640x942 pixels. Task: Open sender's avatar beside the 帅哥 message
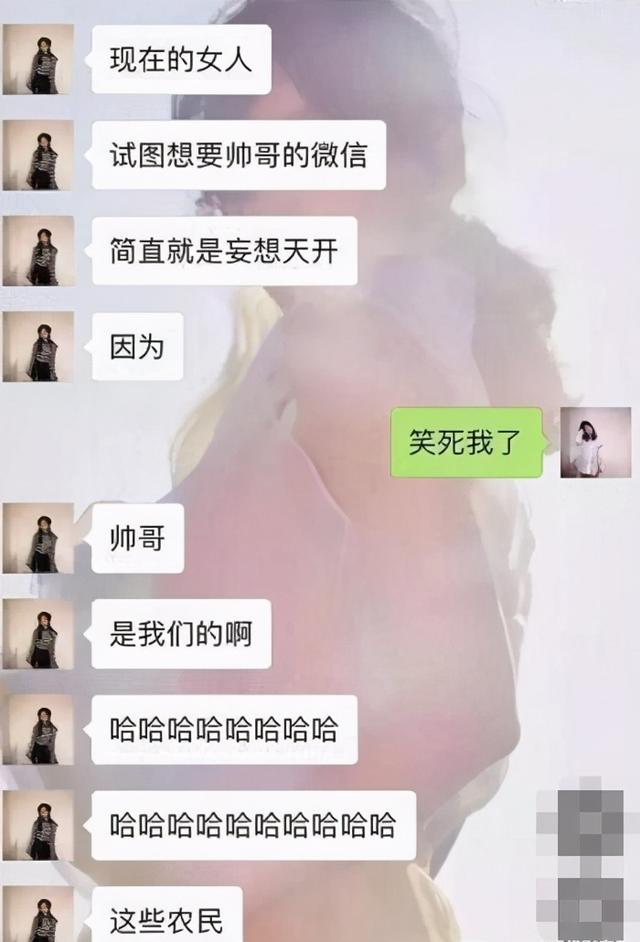[x=38, y=538]
